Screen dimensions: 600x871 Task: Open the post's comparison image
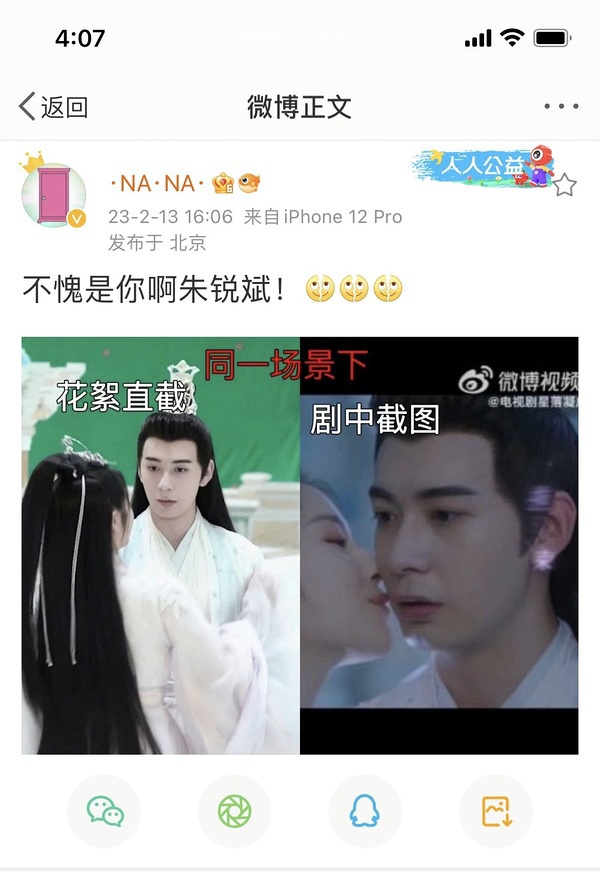300,545
